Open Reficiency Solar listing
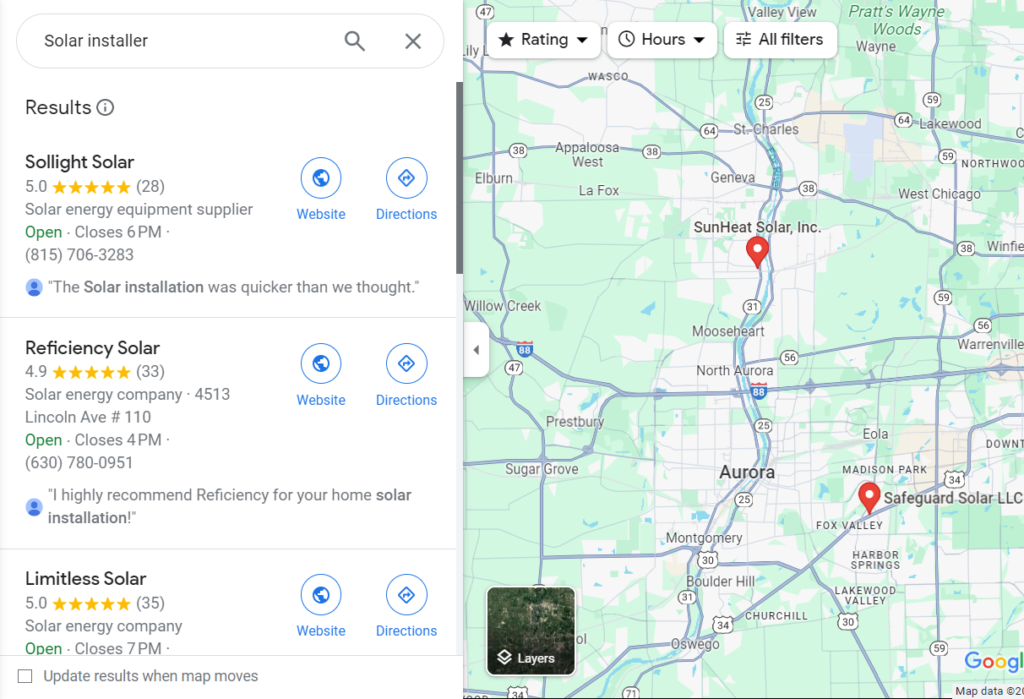Image resolution: width=1024 pixels, height=699 pixels. 92,348
